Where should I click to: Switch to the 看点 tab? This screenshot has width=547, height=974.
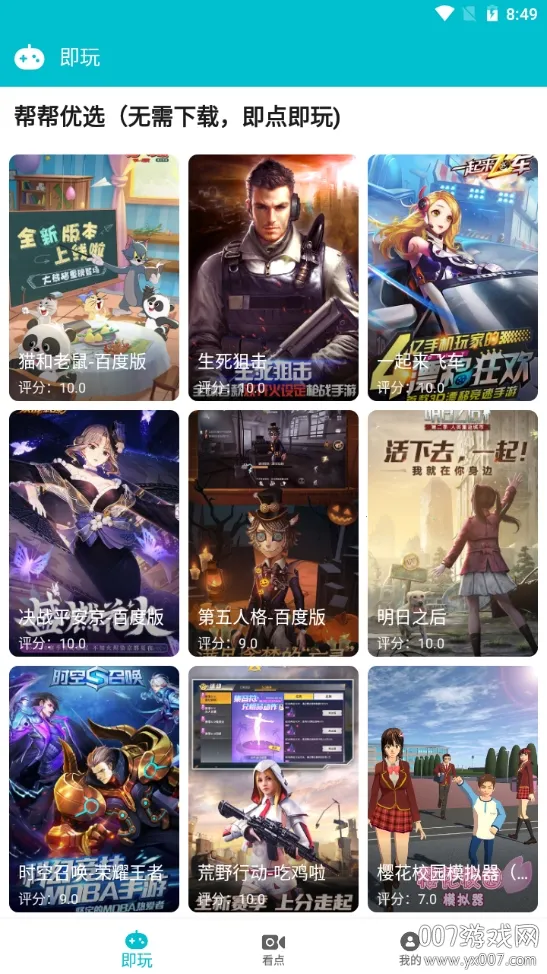tap(273, 949)
